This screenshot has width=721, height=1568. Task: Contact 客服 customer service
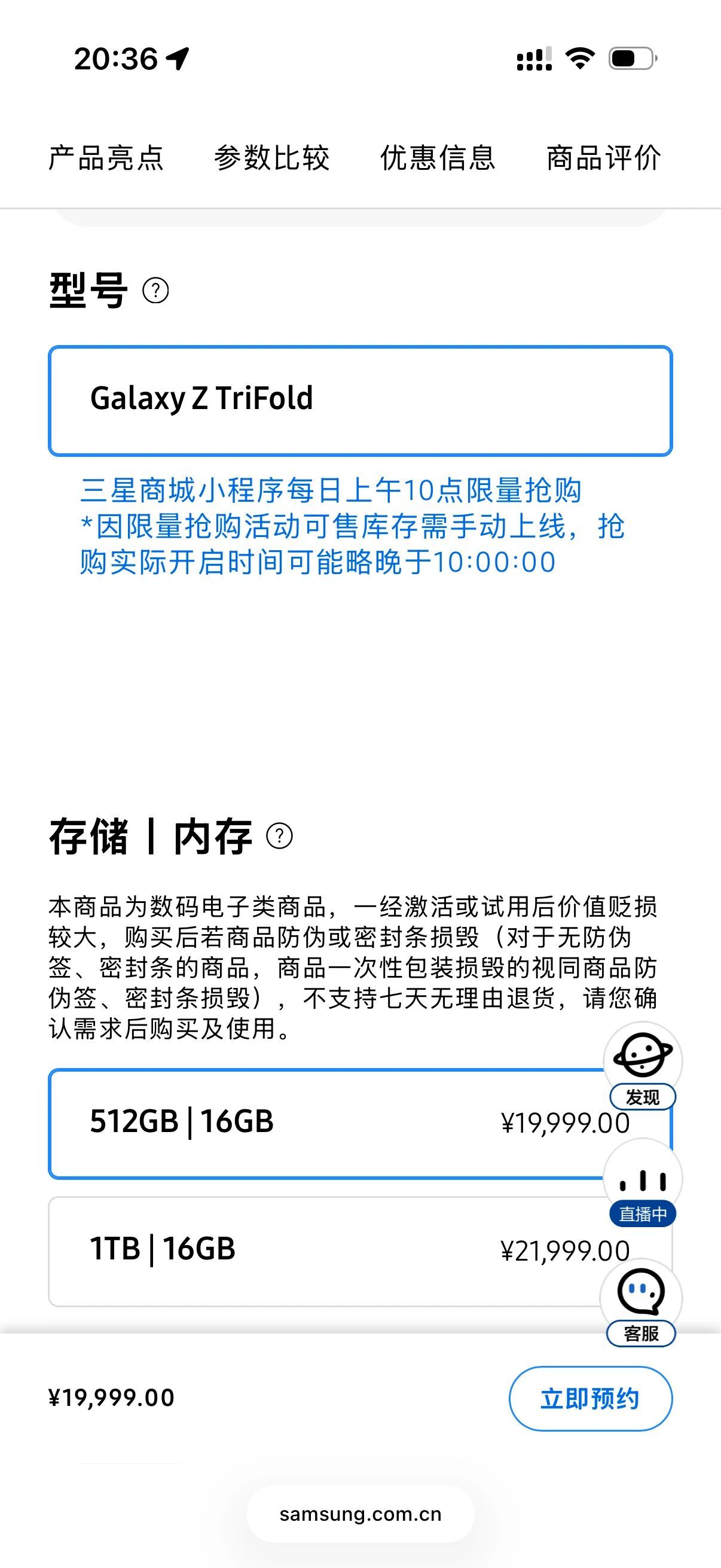pyautogui.click(x=641, y=1302)
